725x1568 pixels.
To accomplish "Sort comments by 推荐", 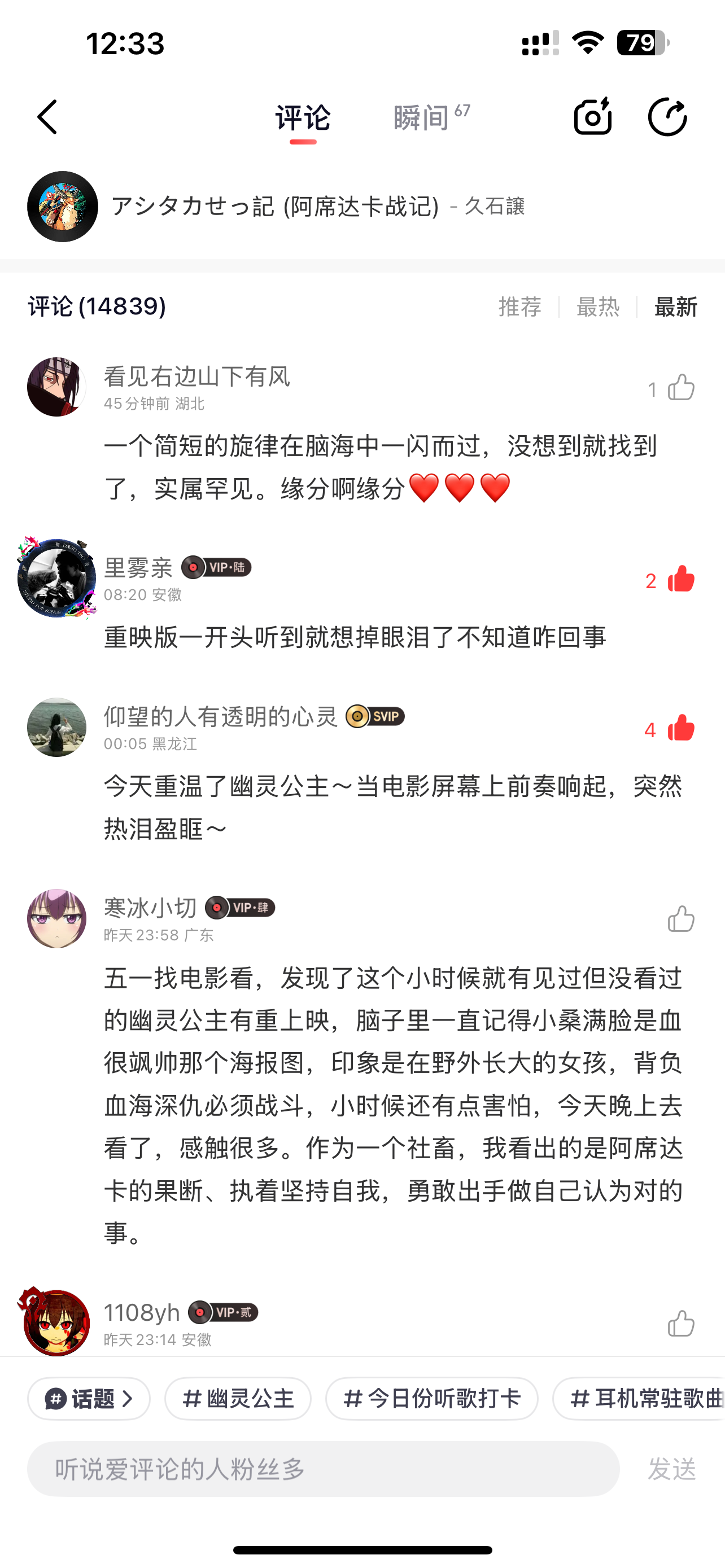I will coord(520,306).
